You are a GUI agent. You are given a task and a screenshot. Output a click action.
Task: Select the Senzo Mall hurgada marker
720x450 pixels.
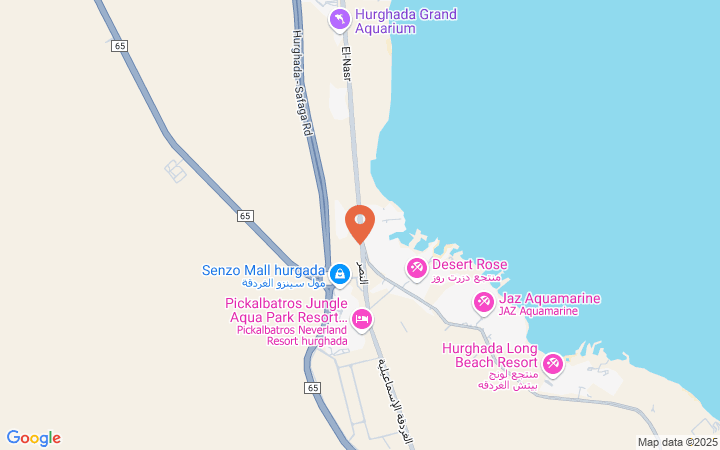[x=340, y=272]
